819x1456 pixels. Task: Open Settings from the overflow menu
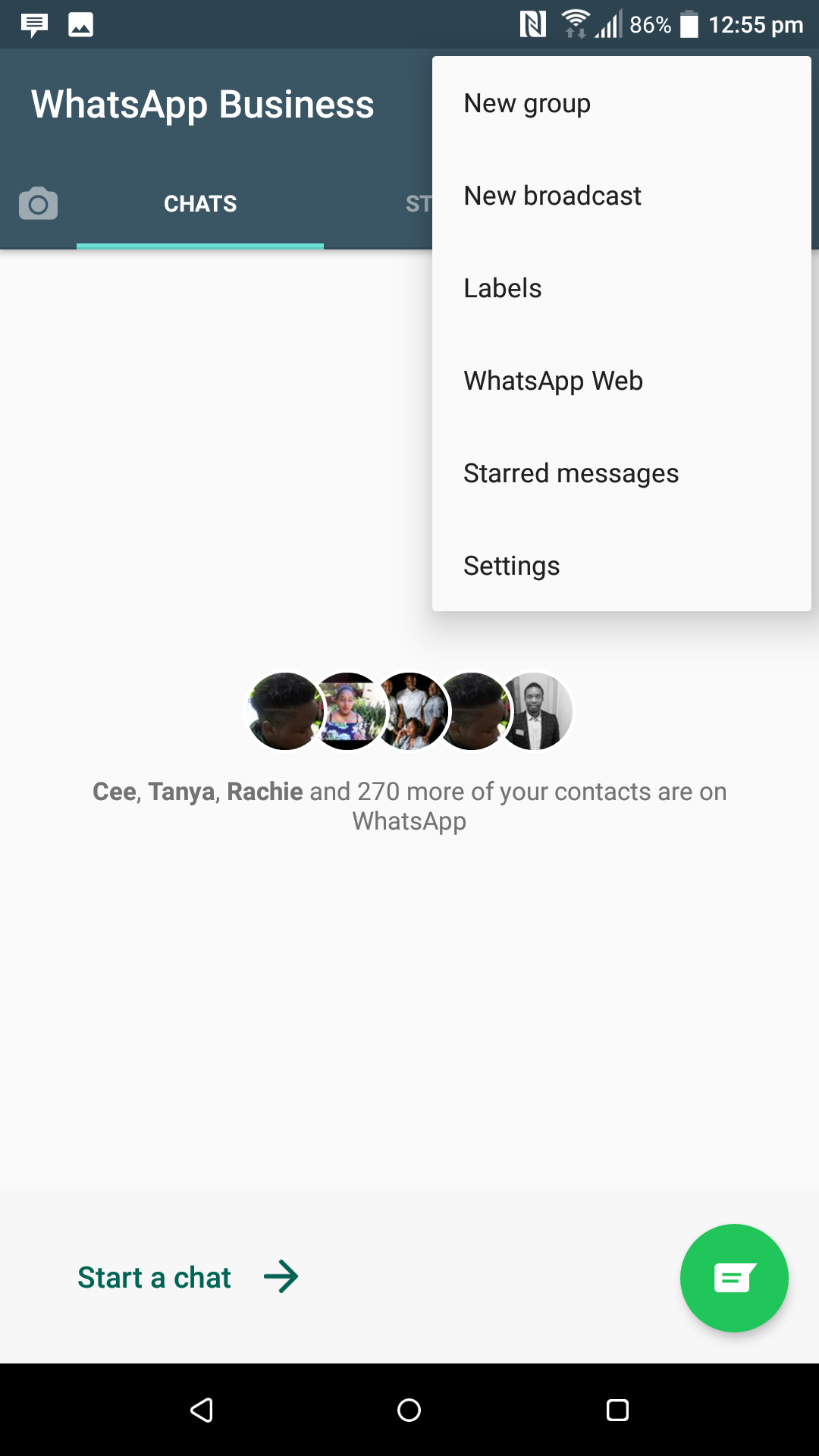621,566
